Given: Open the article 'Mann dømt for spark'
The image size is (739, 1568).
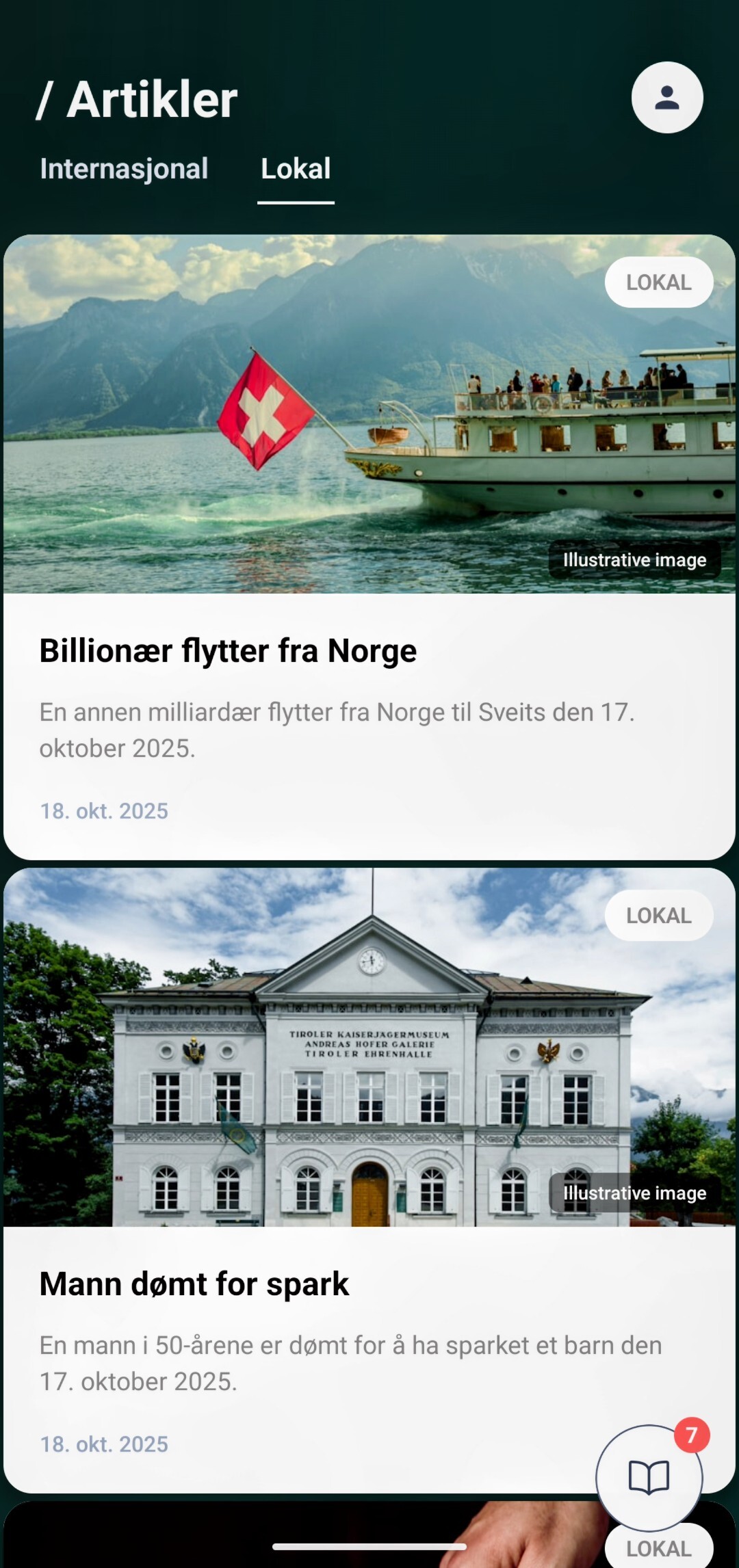Looking at the screenshot, I should 194,1284.
